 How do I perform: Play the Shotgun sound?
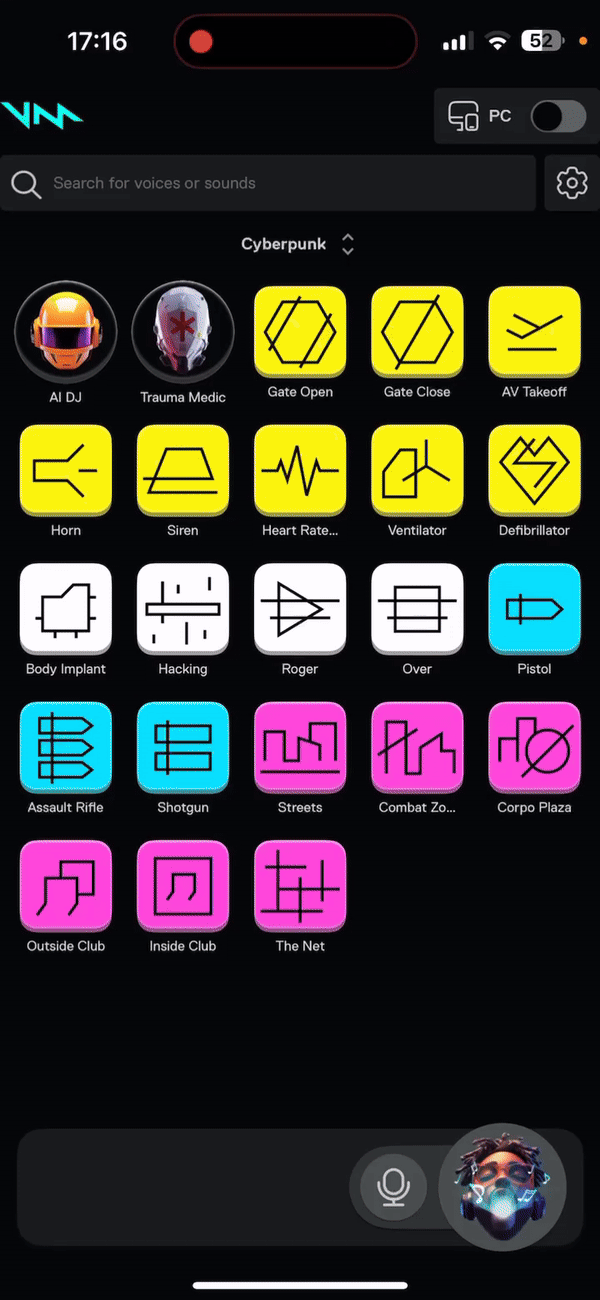coord(183,748)
